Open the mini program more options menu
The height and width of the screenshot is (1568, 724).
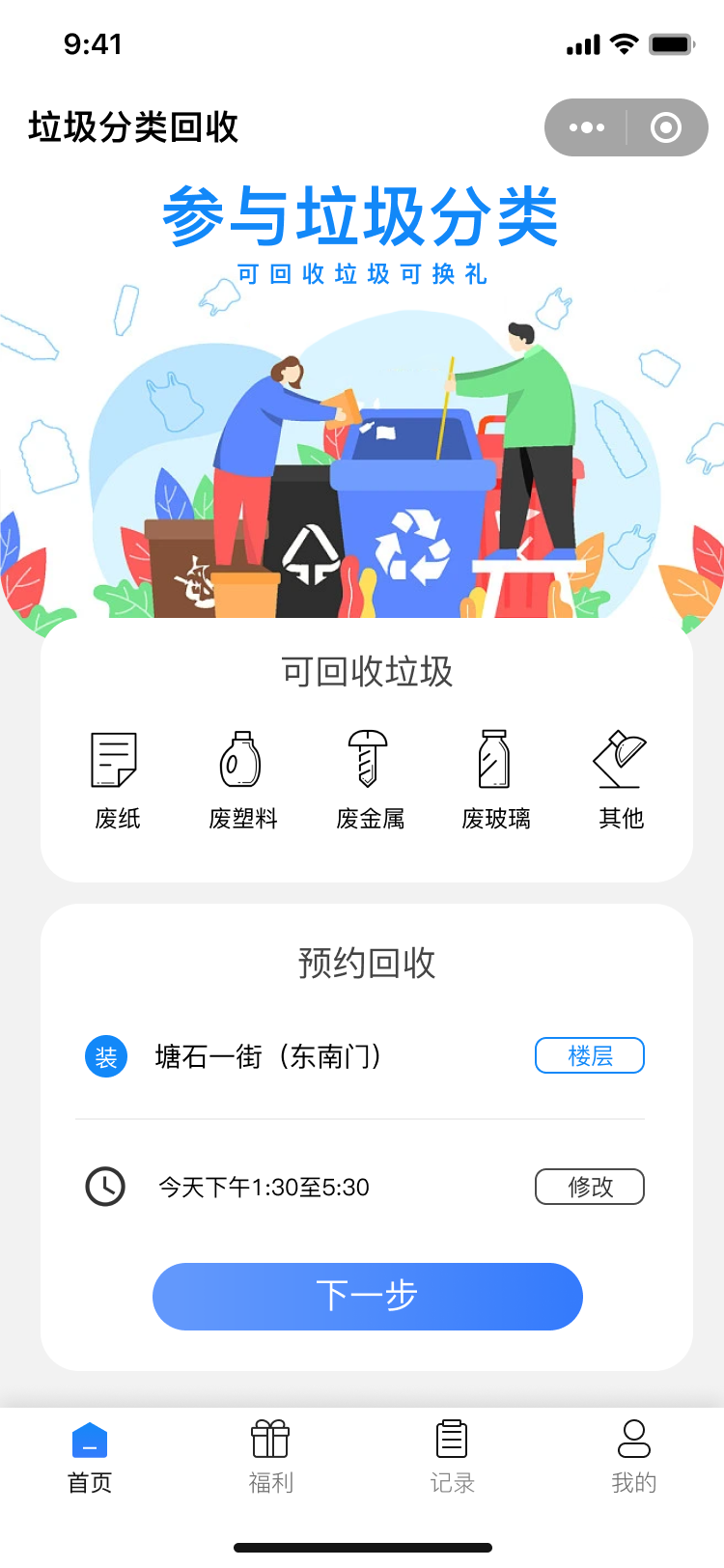(x=586, y=127)
